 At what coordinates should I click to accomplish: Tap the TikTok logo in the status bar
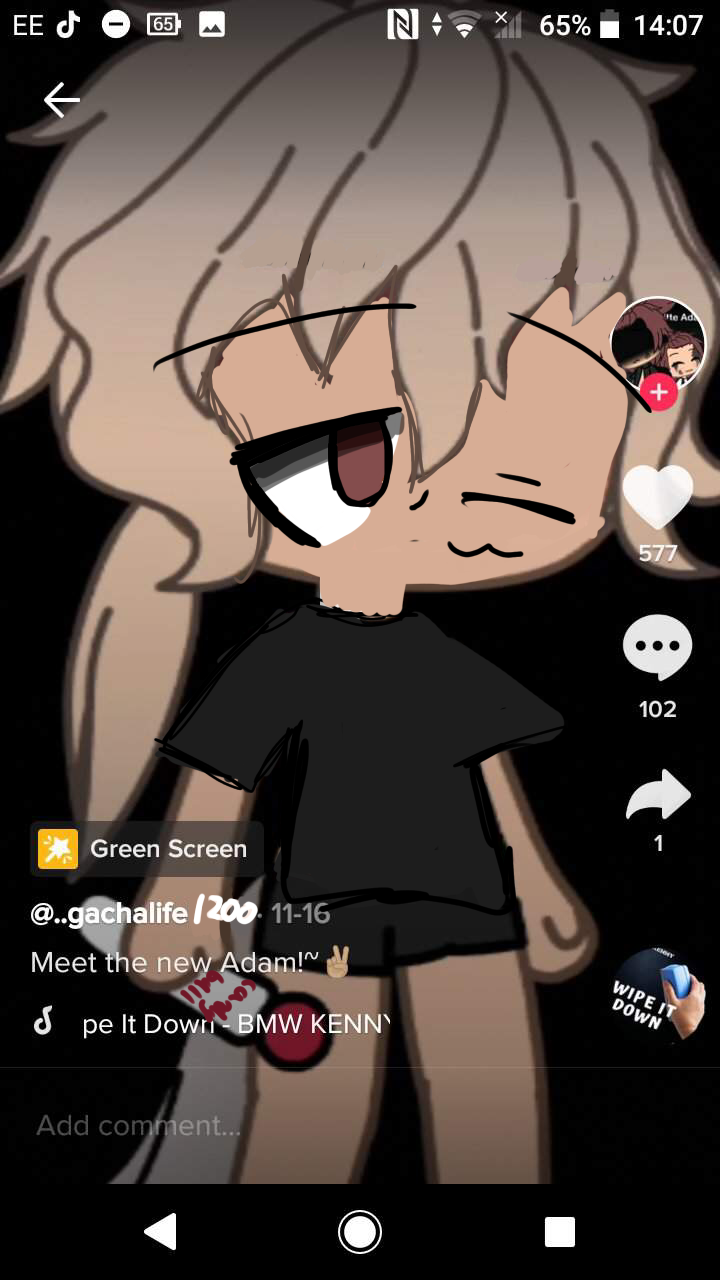coord(66,24)
